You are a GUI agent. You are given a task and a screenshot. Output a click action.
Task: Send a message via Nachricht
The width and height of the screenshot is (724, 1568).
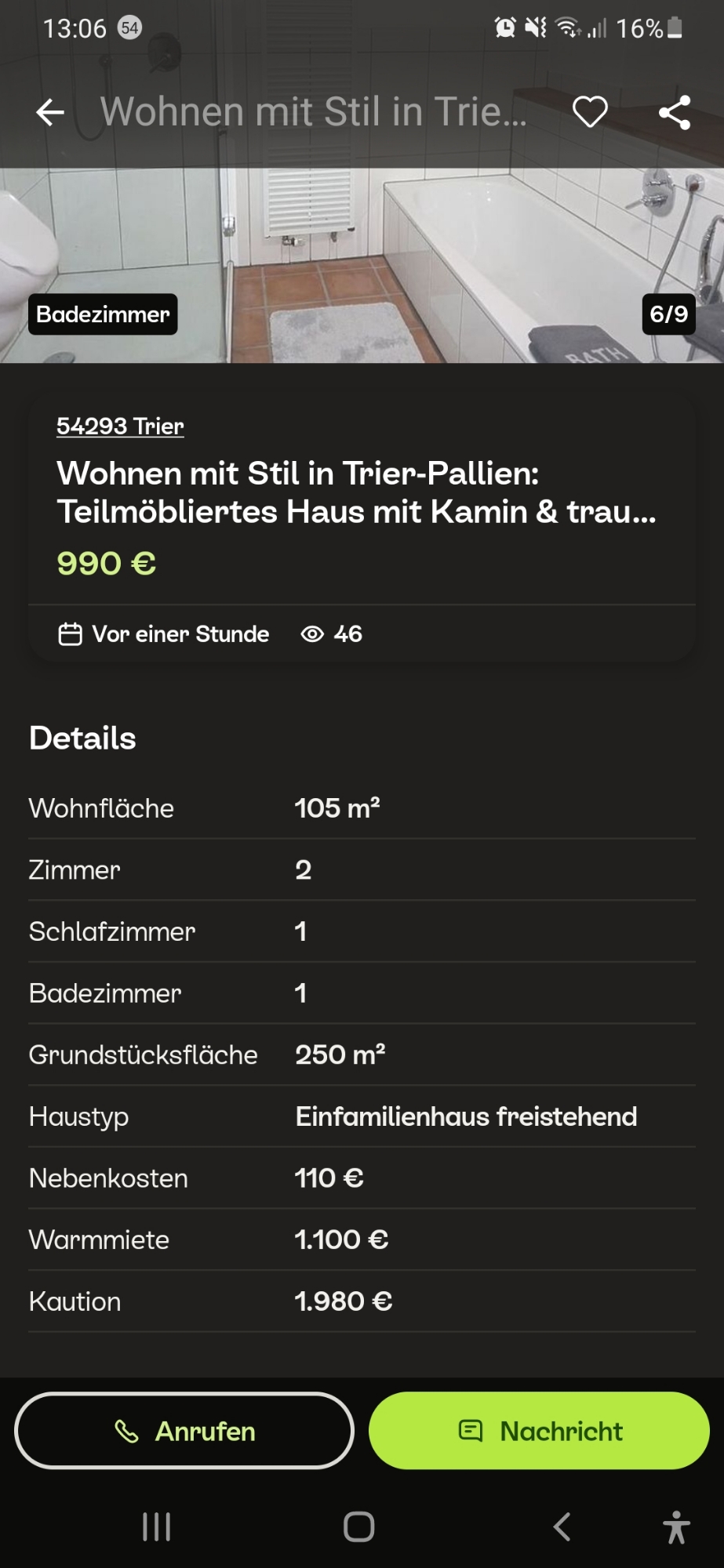pyautogui.click(x=539, y=1431)
